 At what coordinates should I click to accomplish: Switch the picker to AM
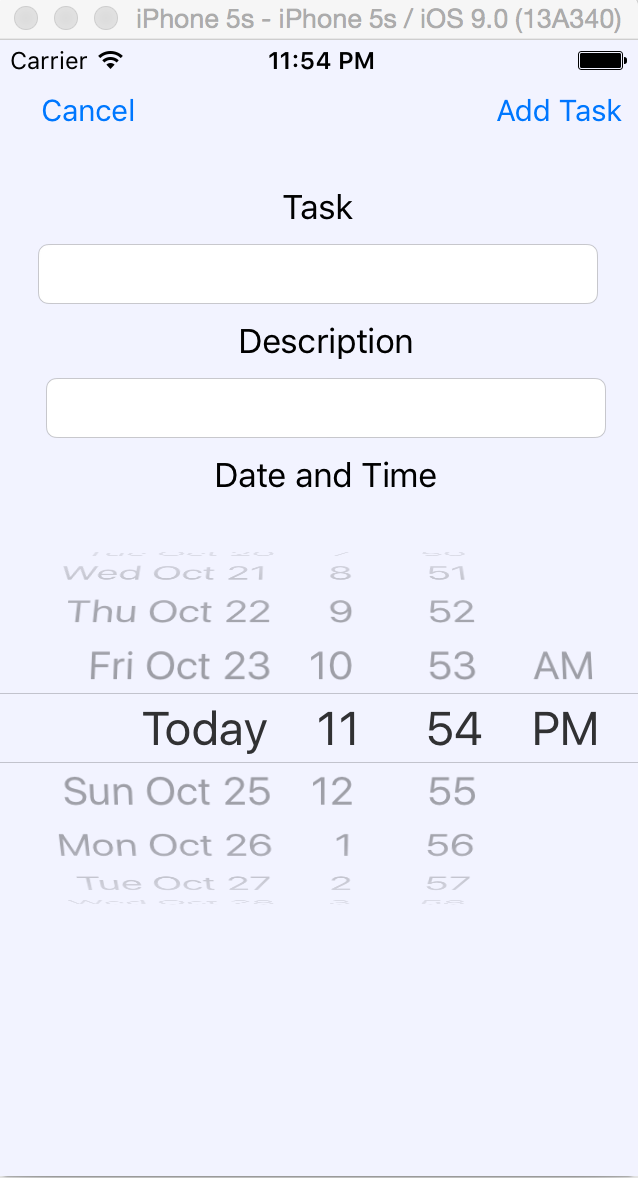click(x=564, y=666)
